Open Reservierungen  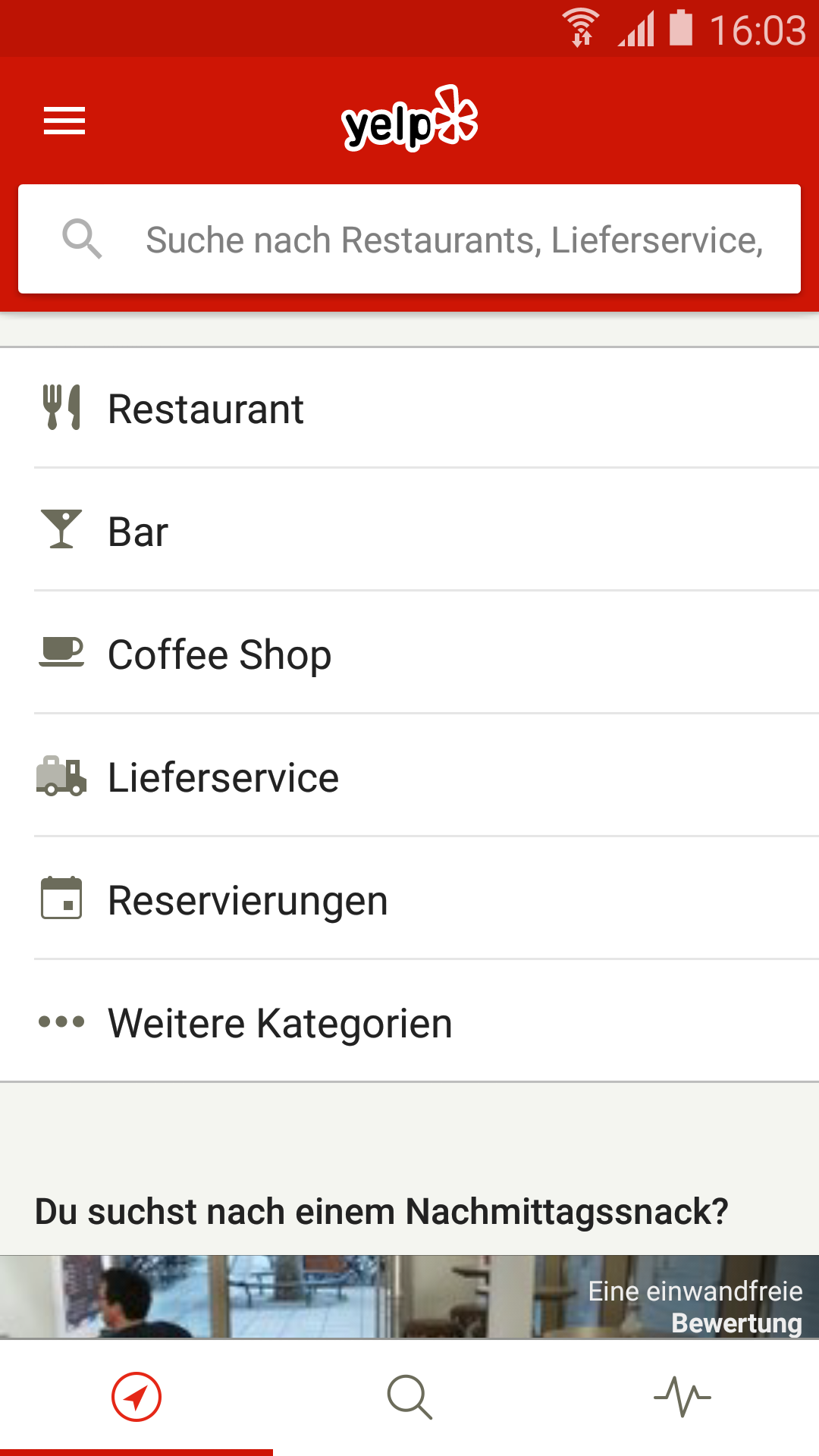click(x=409, y=899)
